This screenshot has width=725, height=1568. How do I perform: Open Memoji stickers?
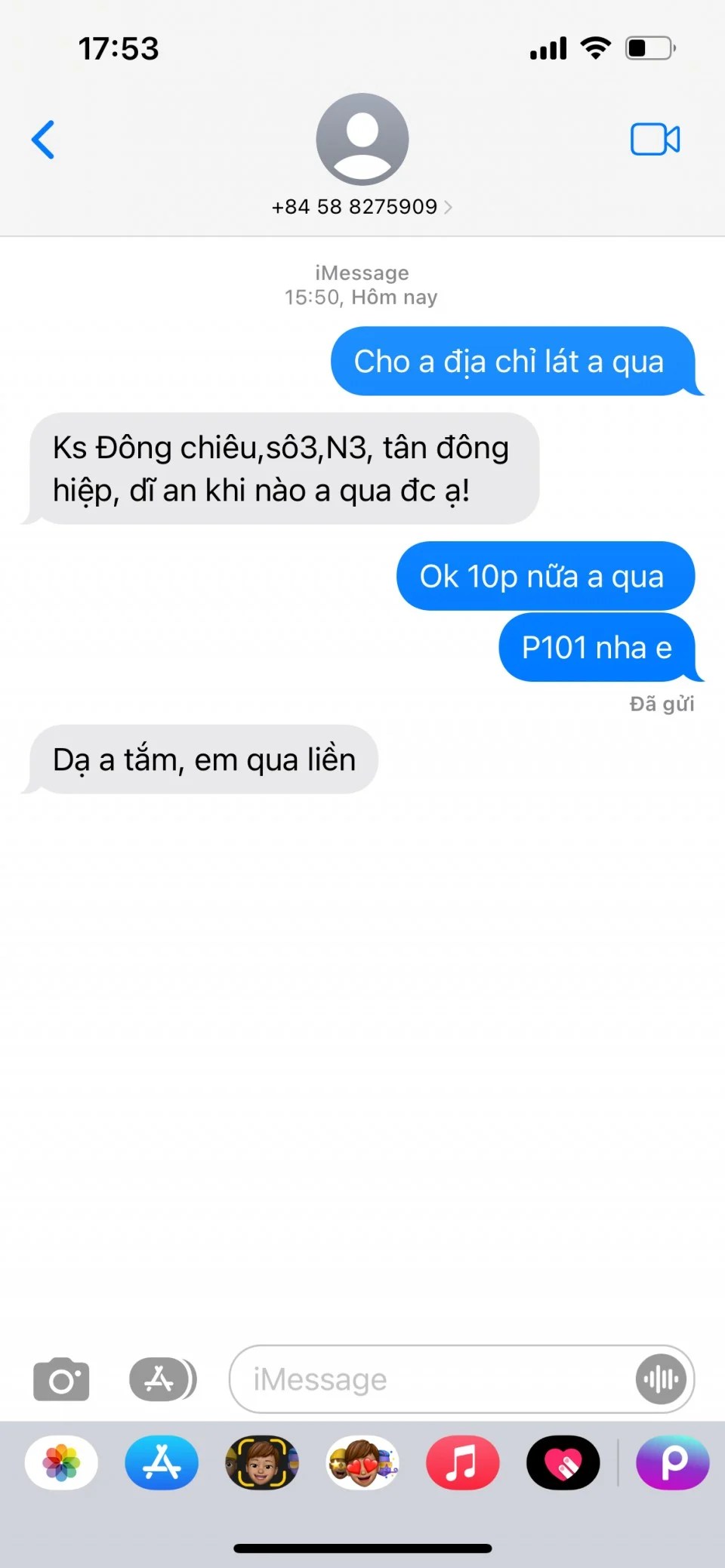pos(362,1462)
